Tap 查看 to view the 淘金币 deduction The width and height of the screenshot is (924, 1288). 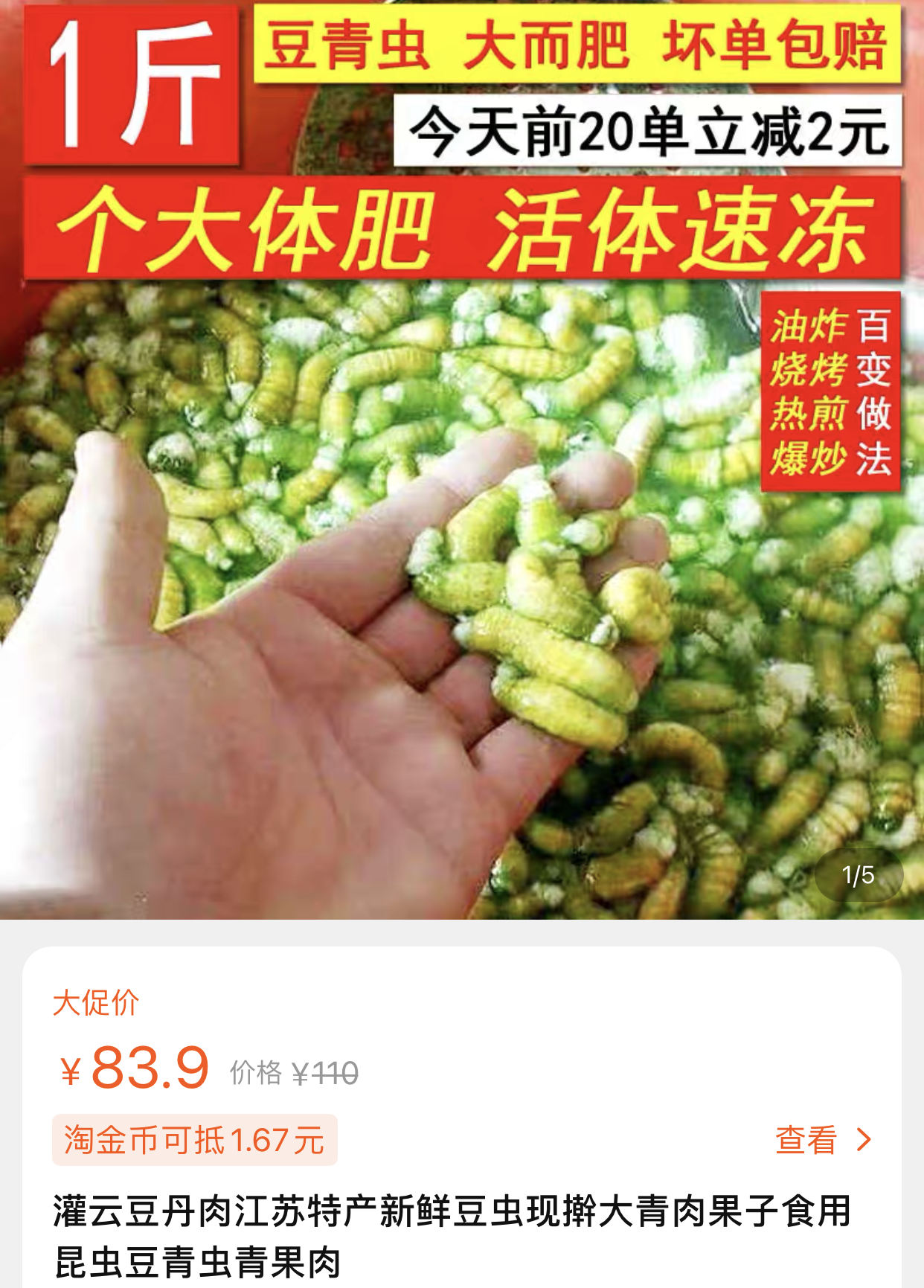(x=822, y=1140)
